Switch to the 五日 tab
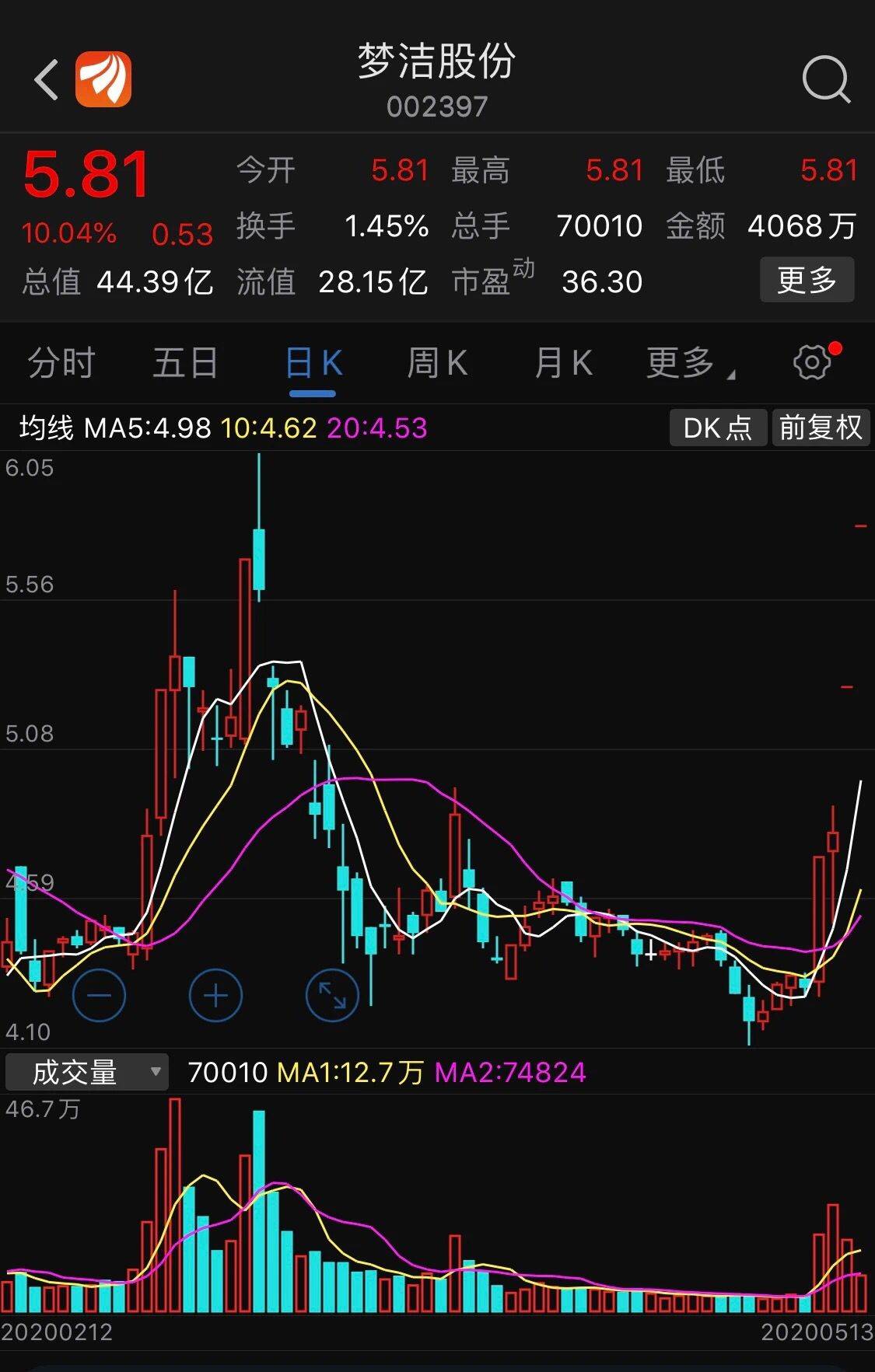The image size is (875, 1372). point(185,364)
